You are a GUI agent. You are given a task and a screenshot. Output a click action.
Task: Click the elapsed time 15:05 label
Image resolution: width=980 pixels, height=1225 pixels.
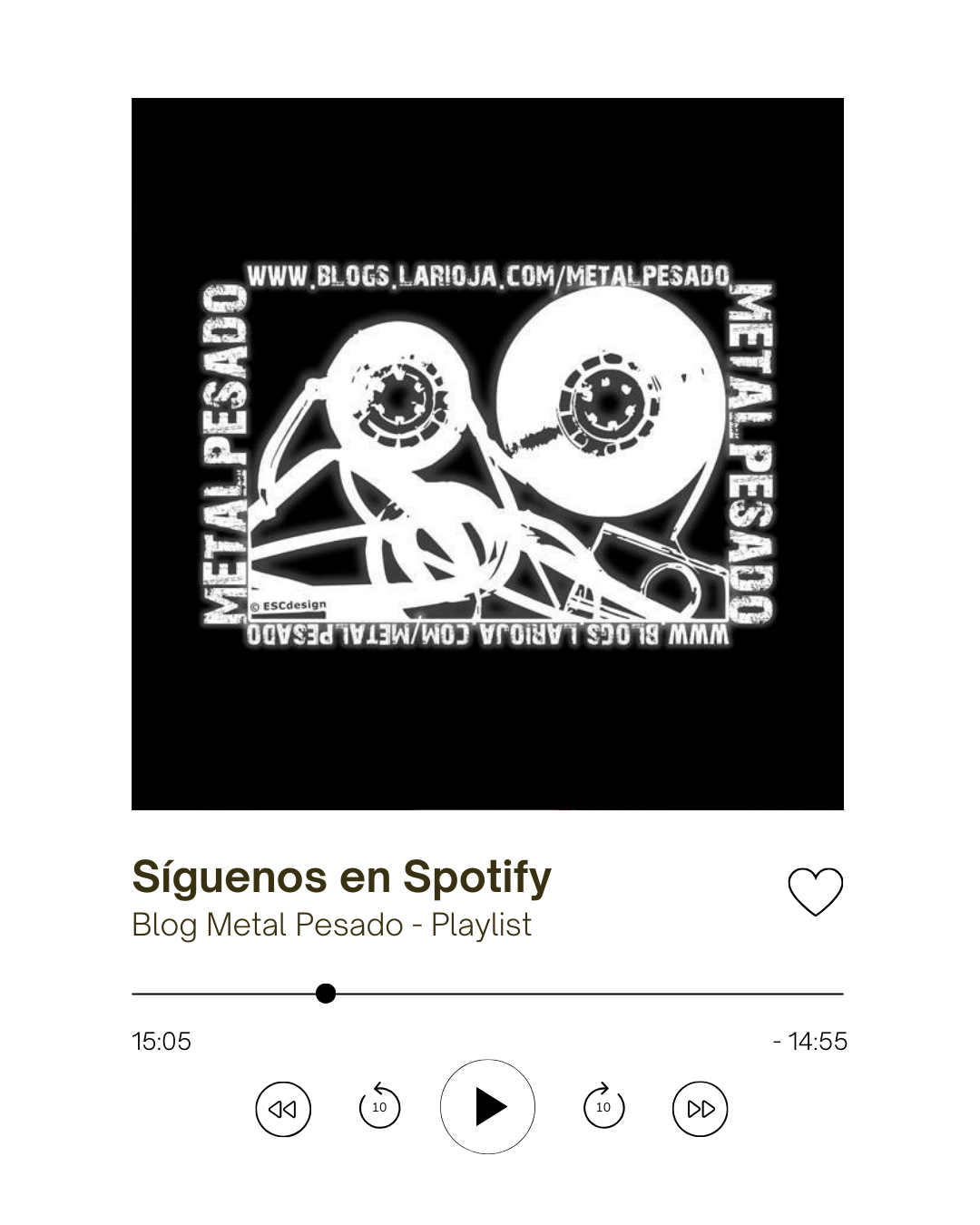click(162, 1042)
